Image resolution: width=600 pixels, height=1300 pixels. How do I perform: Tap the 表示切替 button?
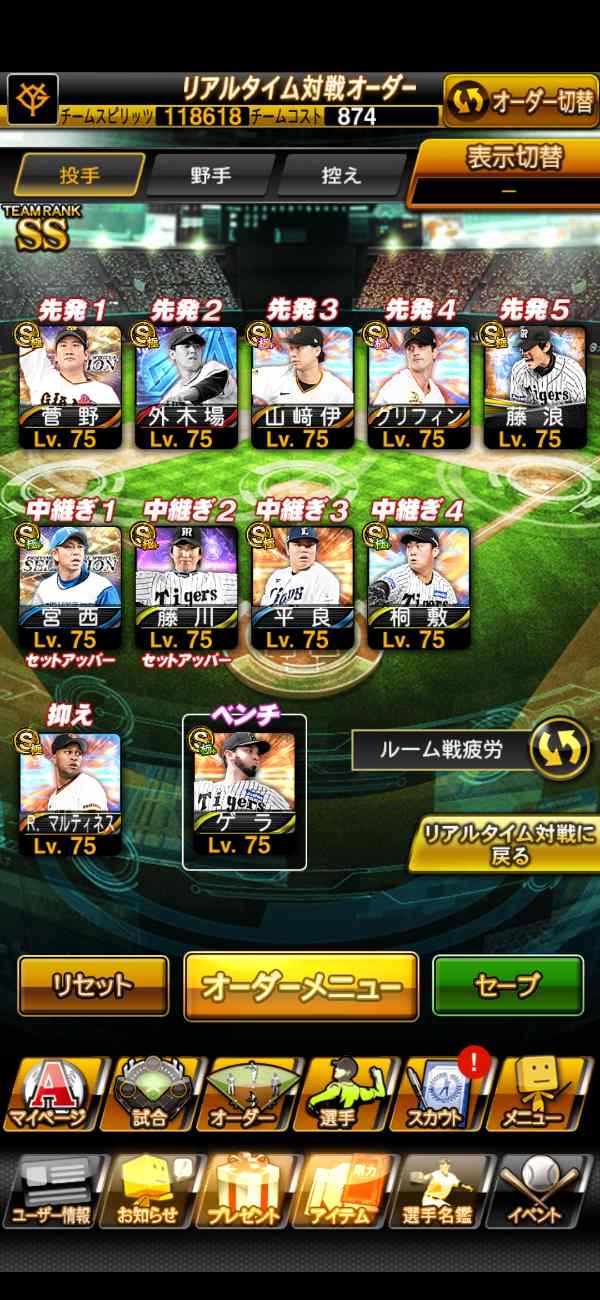click(x=508, y=171)
